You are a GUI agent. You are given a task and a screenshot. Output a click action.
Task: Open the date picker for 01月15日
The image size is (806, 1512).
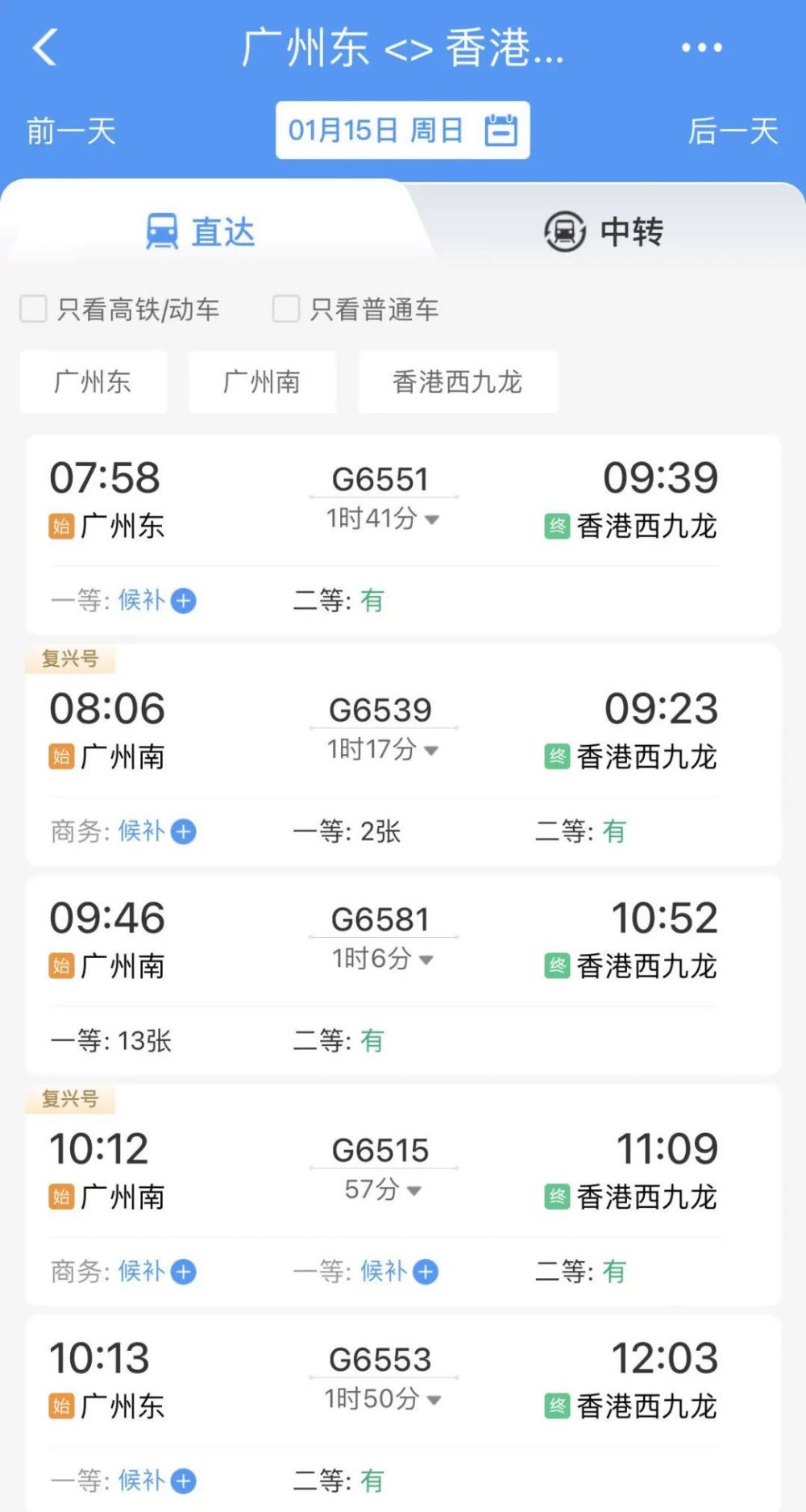(402, 130)
